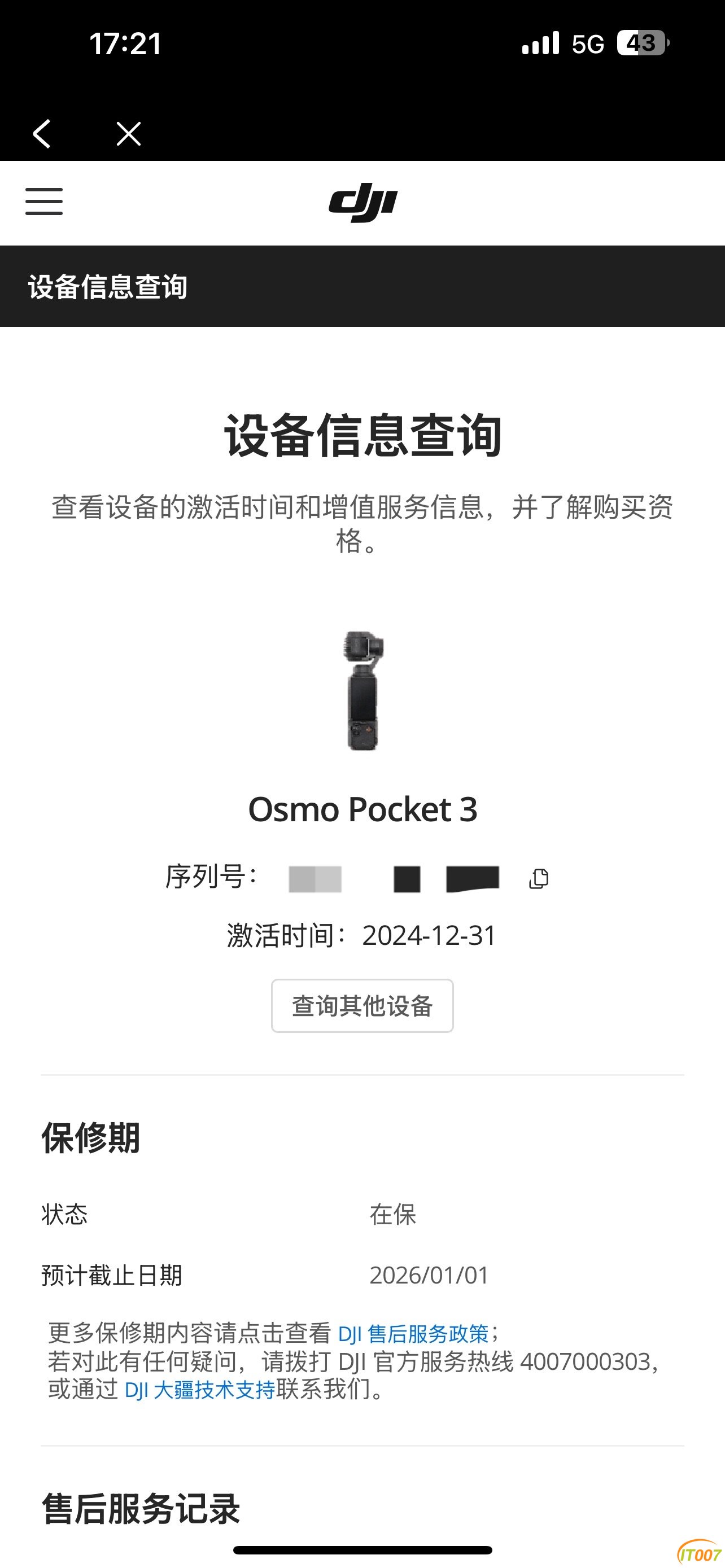725x1568 pixels.
Task: Close the in-app browser page
Action: (x=128, y=134)
